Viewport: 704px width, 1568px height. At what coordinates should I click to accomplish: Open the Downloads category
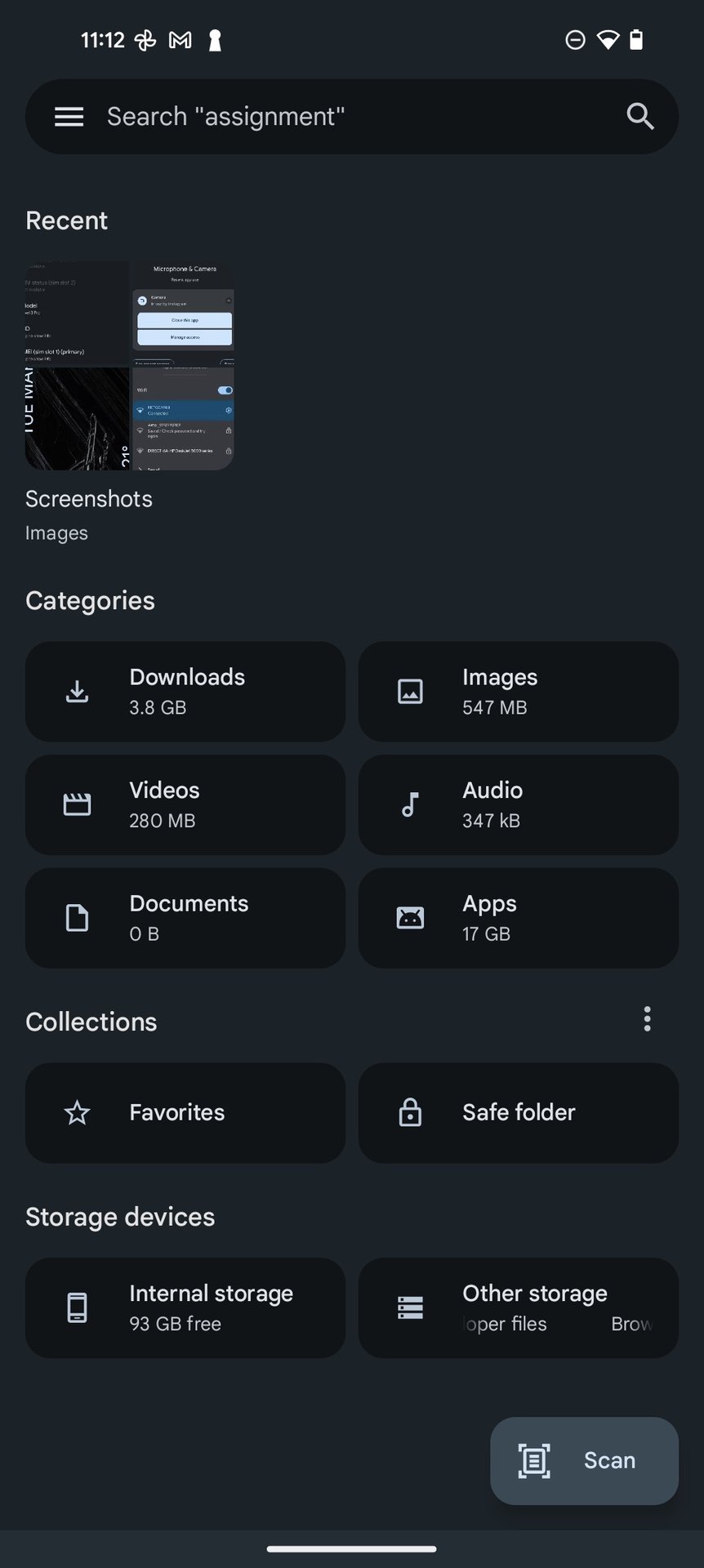click(185, 692)
